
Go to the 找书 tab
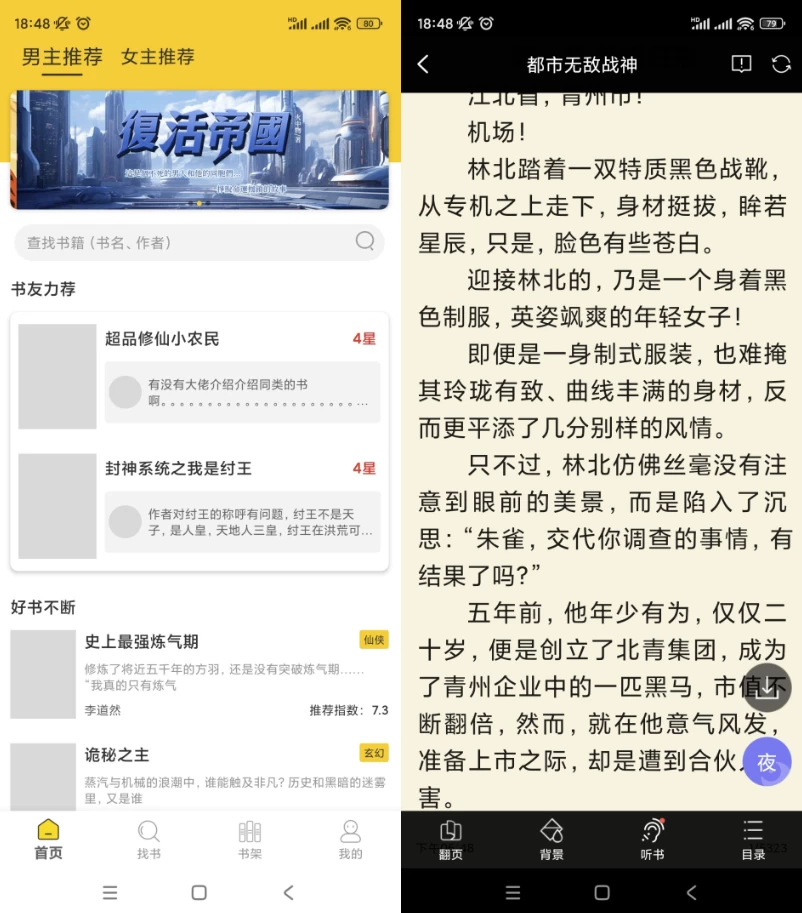pos(149,840)
